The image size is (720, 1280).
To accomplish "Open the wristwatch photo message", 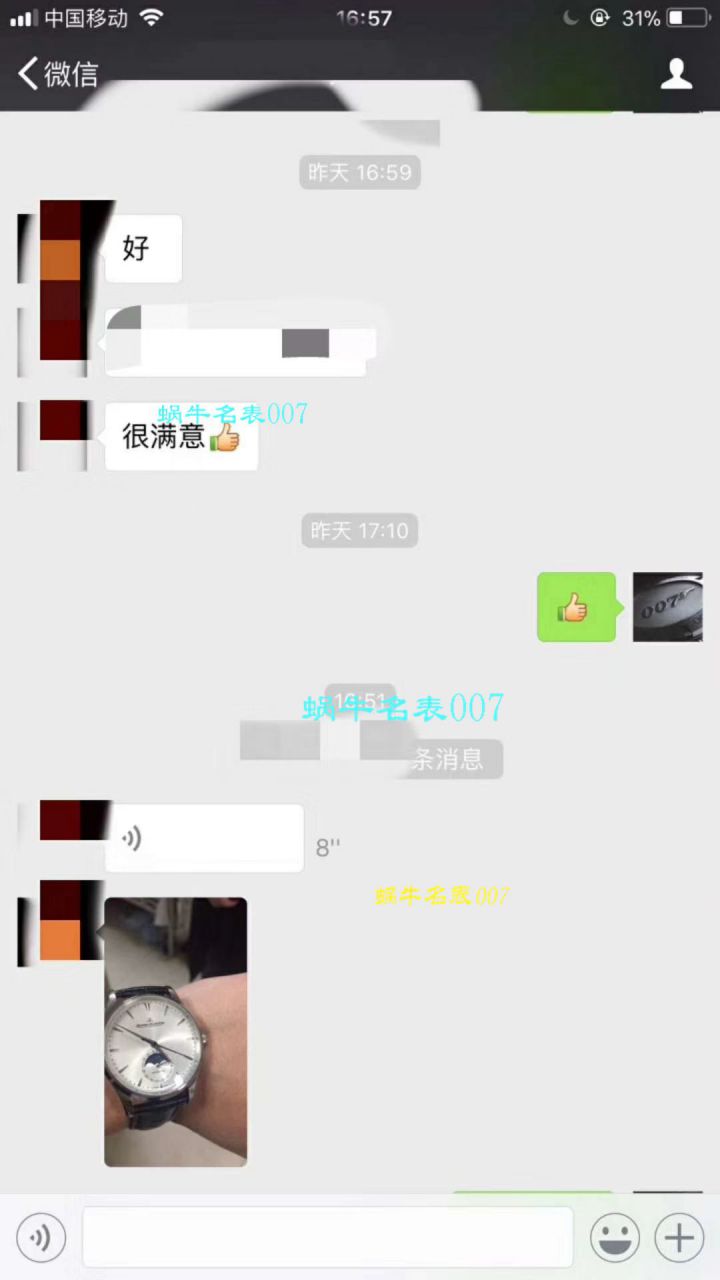I will click(176, 1031).
